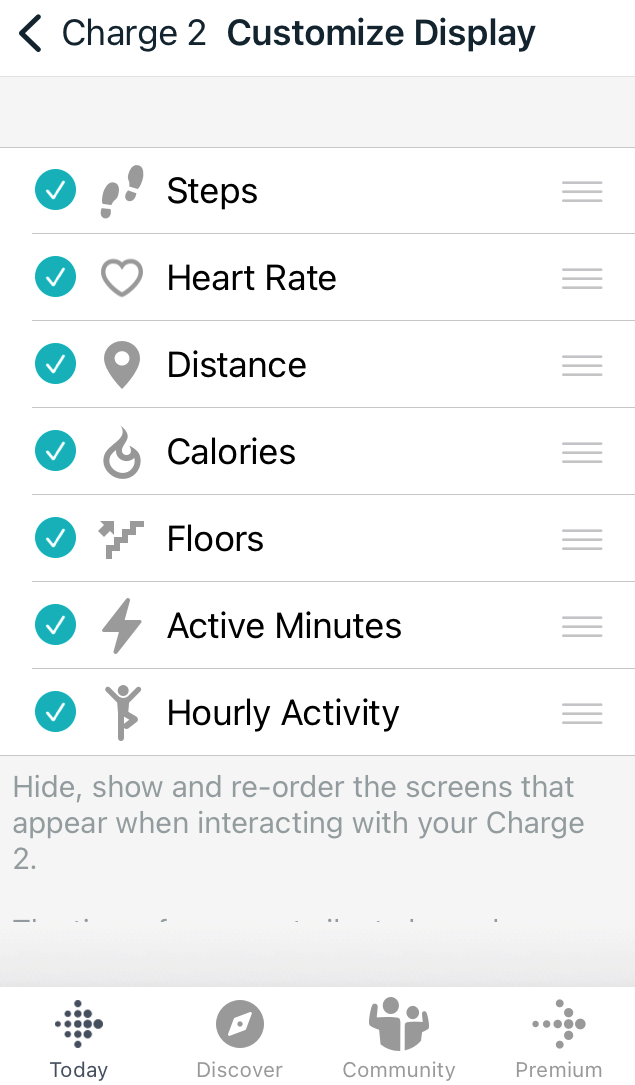Hide Heart Rate from display
635x1085 pixels.
tap(55, 277)
